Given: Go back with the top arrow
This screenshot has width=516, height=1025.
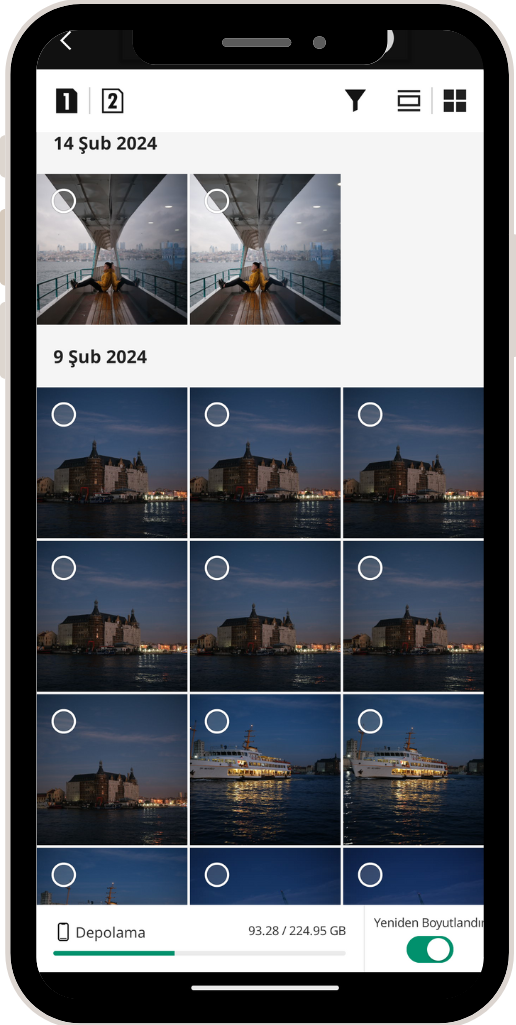Looking at the screenshot, I should point(65,41).
